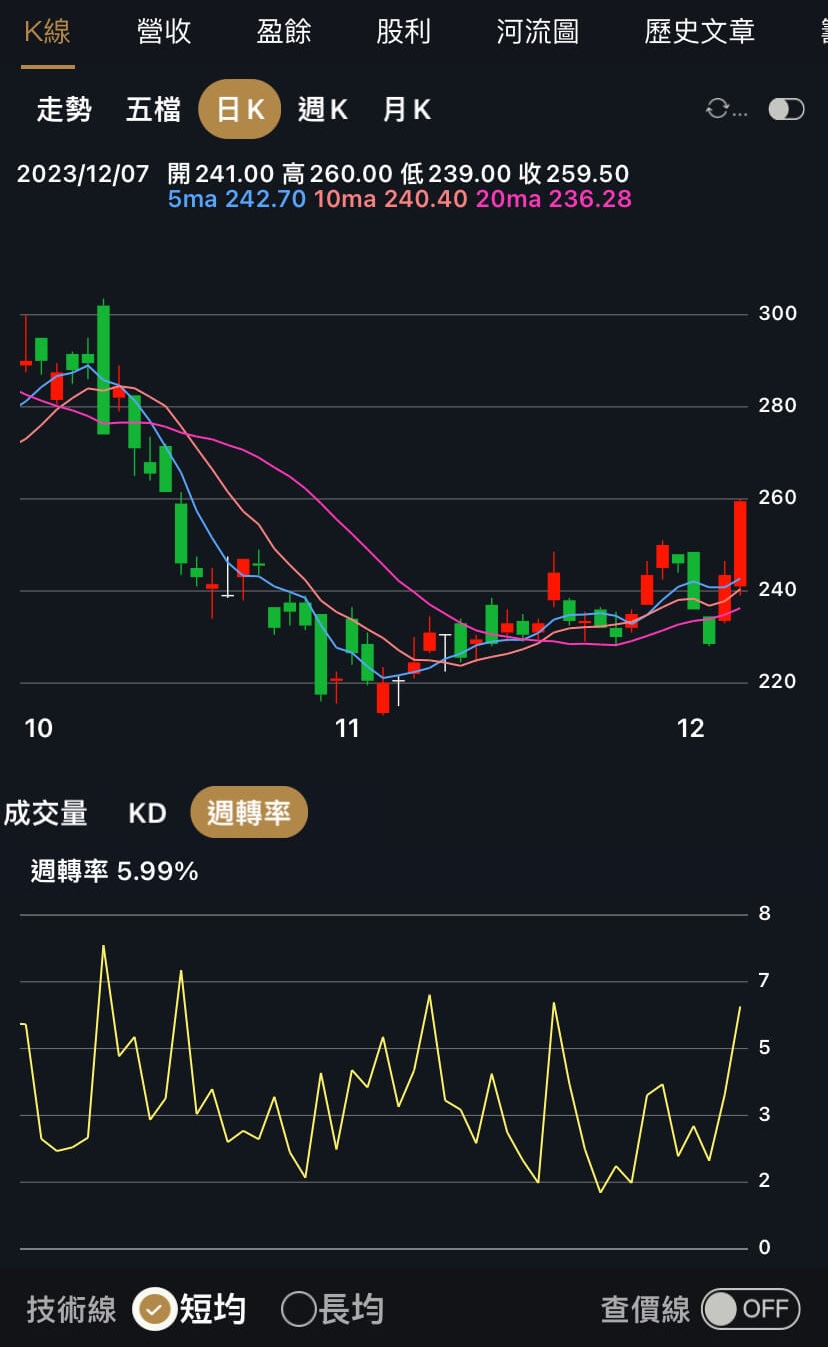Go to the 股利 tab

403,32
